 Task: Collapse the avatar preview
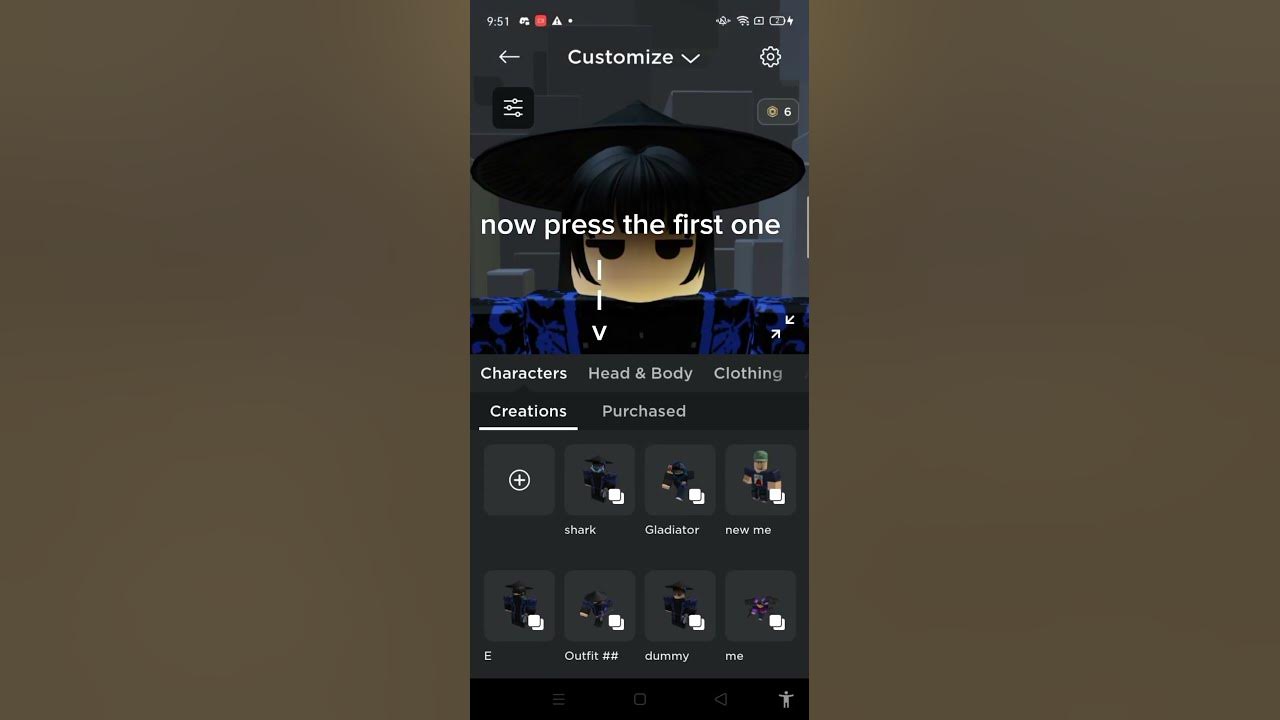[782, 327]
